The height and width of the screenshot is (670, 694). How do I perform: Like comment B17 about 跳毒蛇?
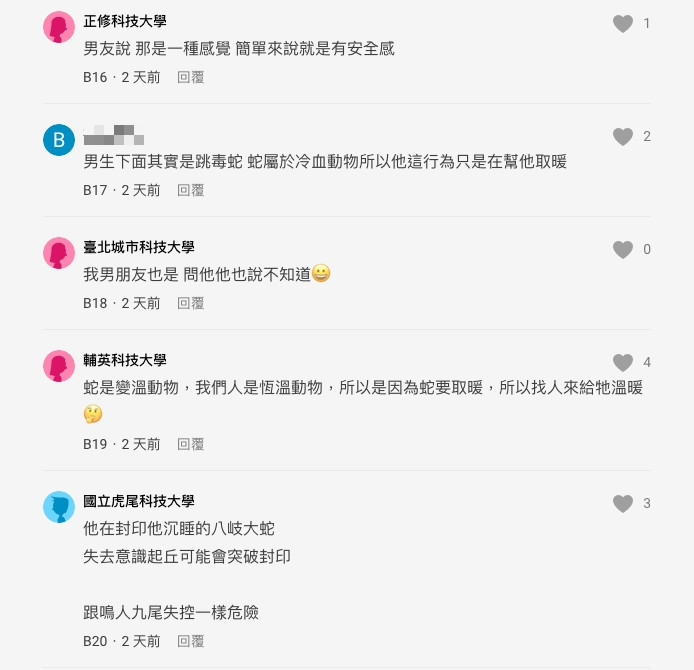pos(623,137)
